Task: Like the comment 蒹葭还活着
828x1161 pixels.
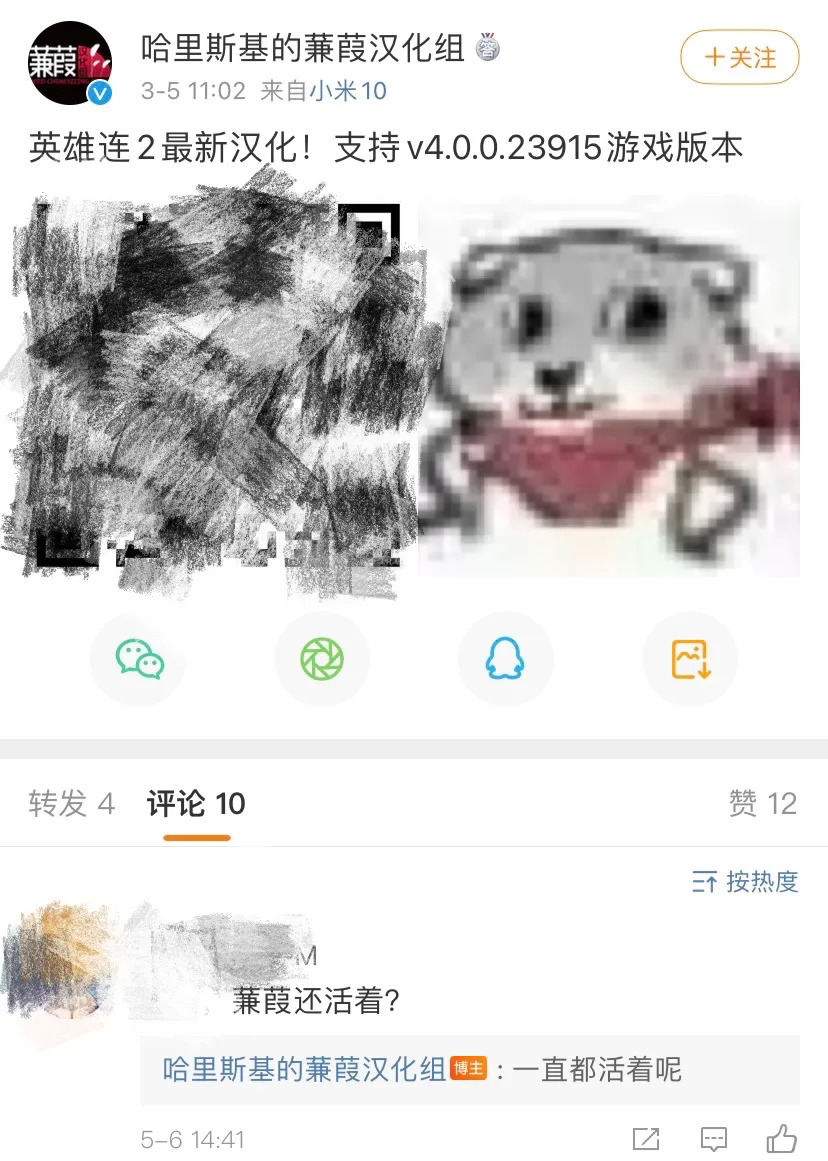Action: [x=781, y=1139]
